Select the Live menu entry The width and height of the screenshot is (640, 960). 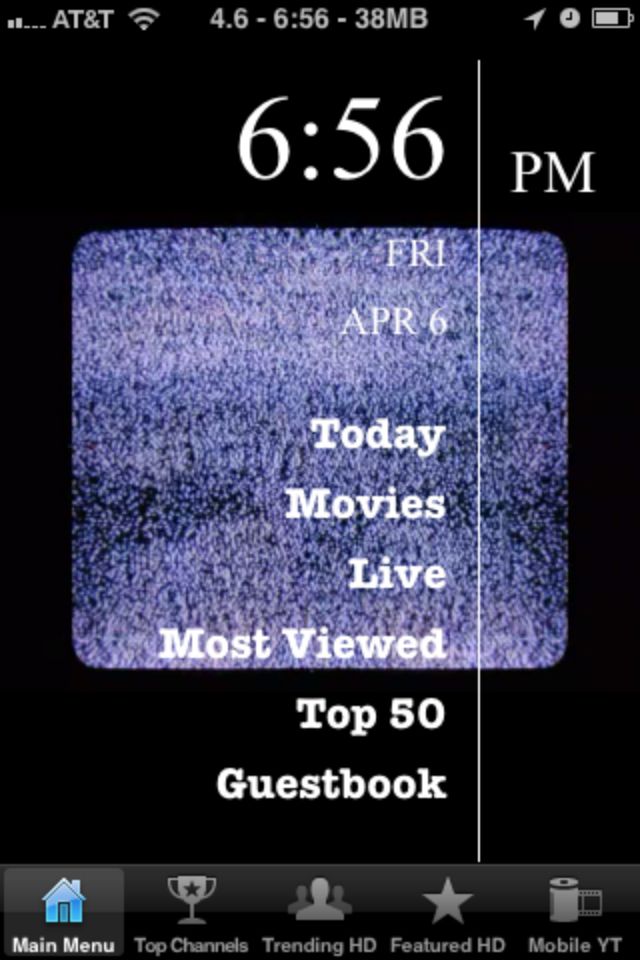[397, 574]
